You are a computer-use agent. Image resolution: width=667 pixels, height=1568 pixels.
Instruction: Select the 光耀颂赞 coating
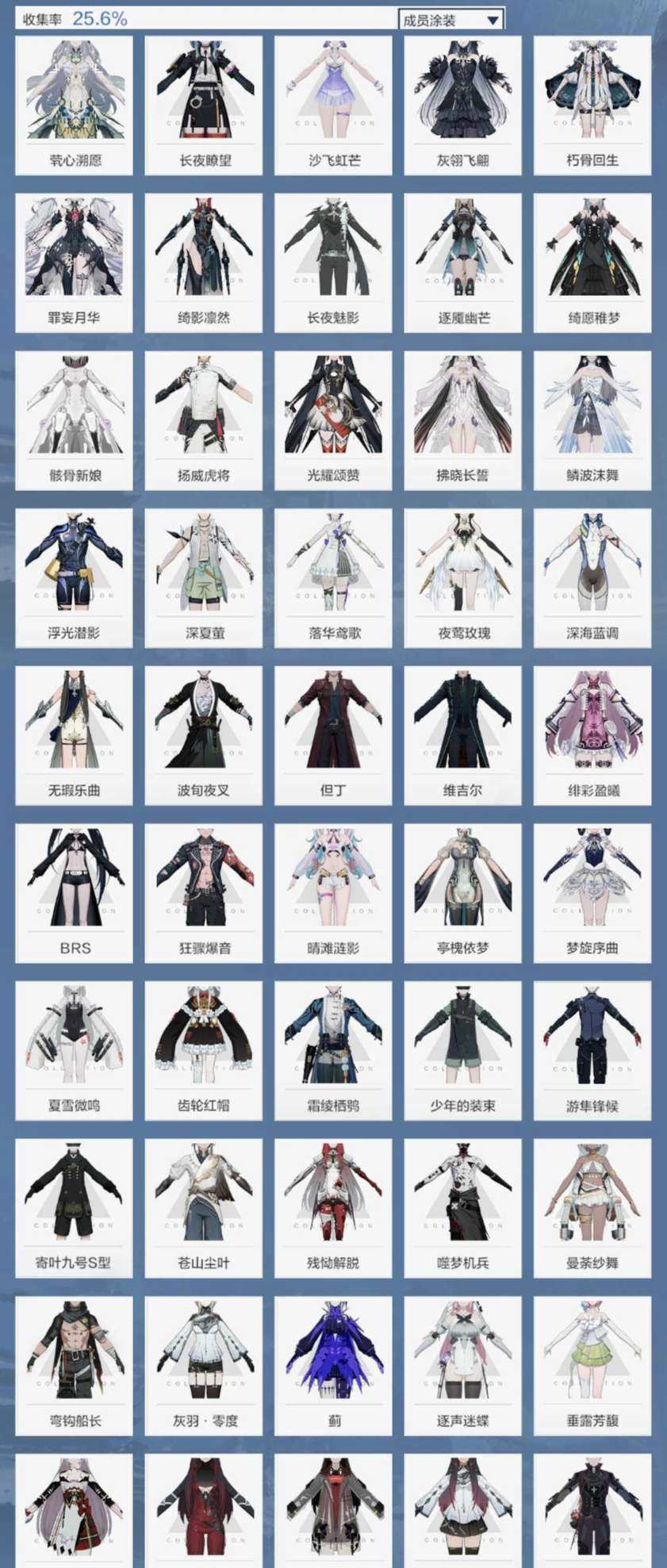tap(333, 420)
